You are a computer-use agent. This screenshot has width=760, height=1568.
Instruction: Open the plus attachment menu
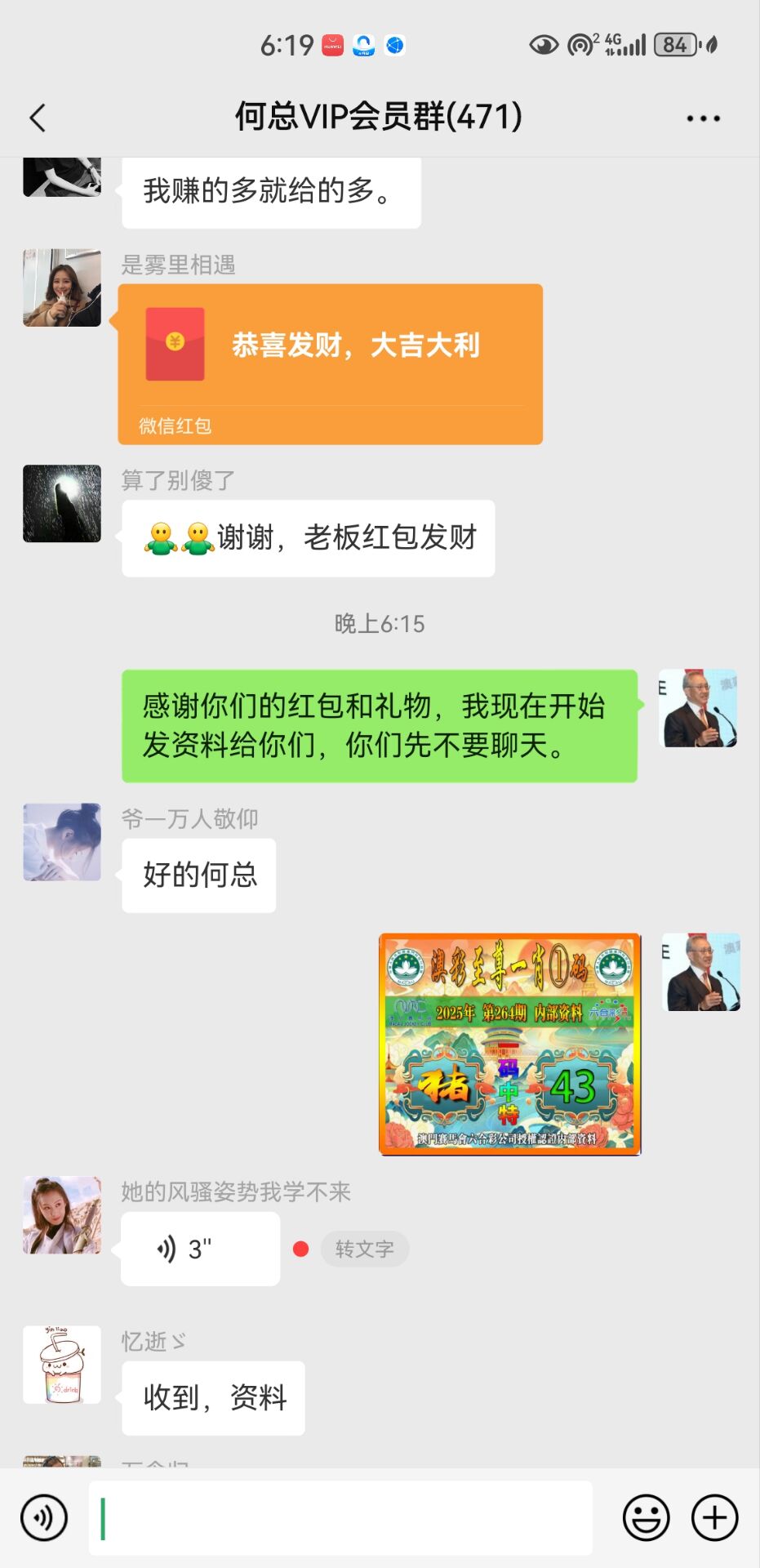coord(714,1518)
